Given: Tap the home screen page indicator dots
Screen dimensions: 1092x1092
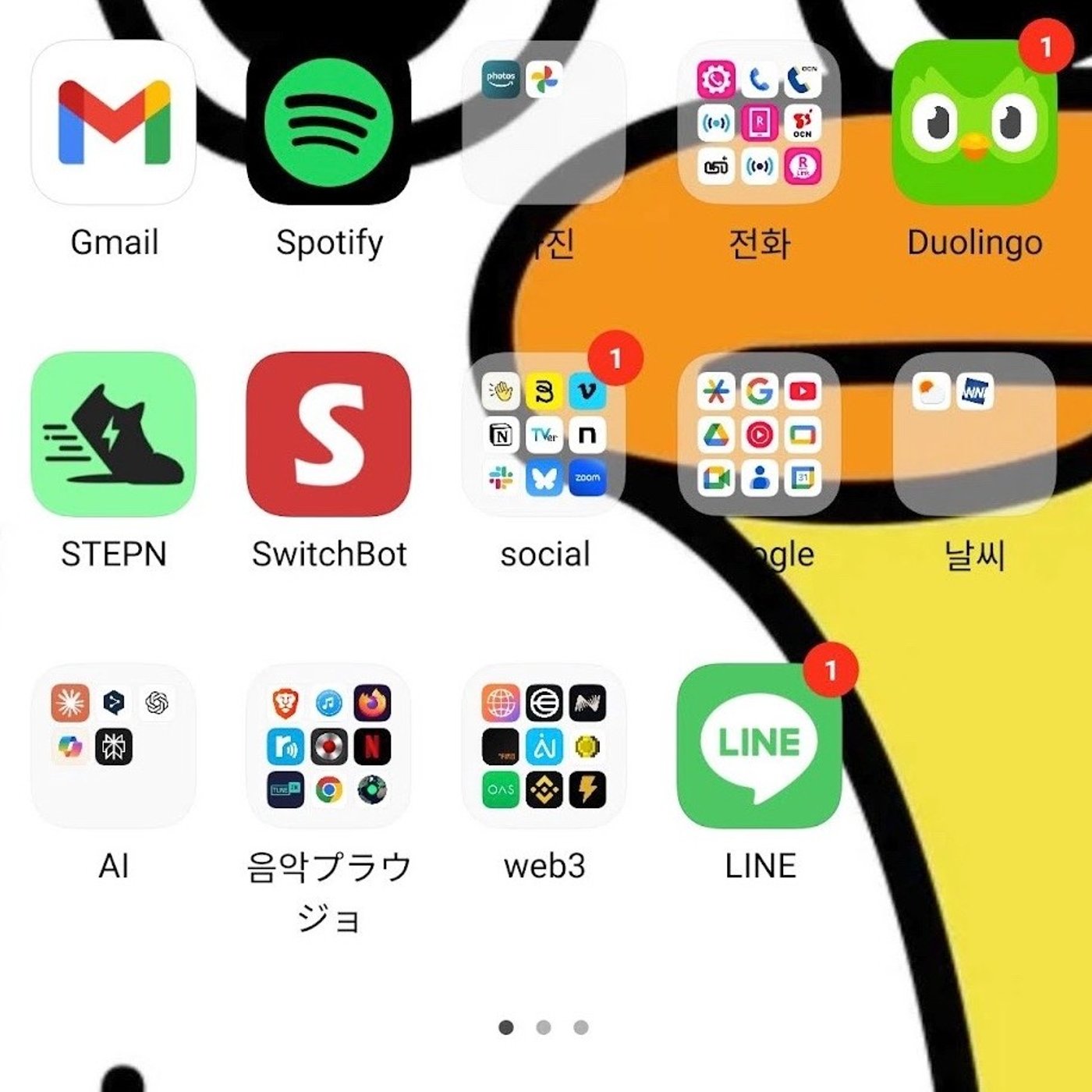Looking at the screenshot, I should [544, 1027].
